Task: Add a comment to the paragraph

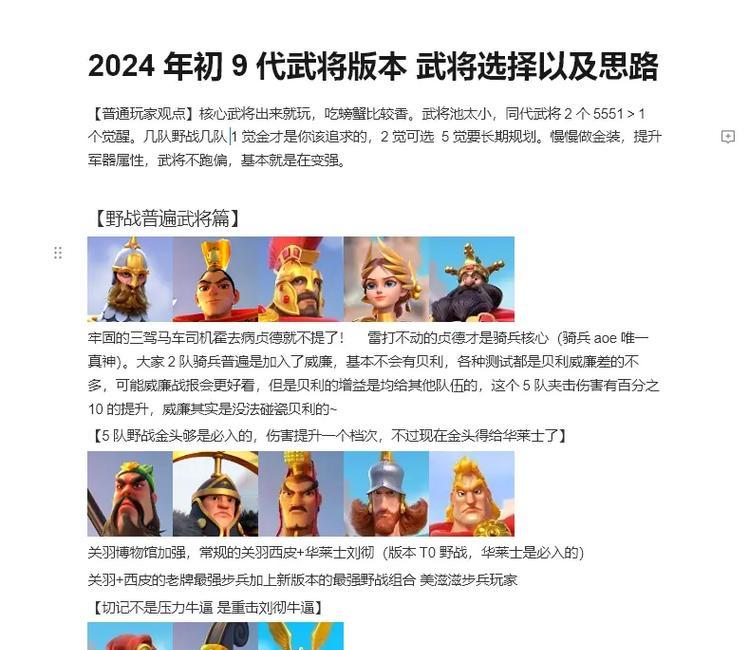Action: click(728, 137)
